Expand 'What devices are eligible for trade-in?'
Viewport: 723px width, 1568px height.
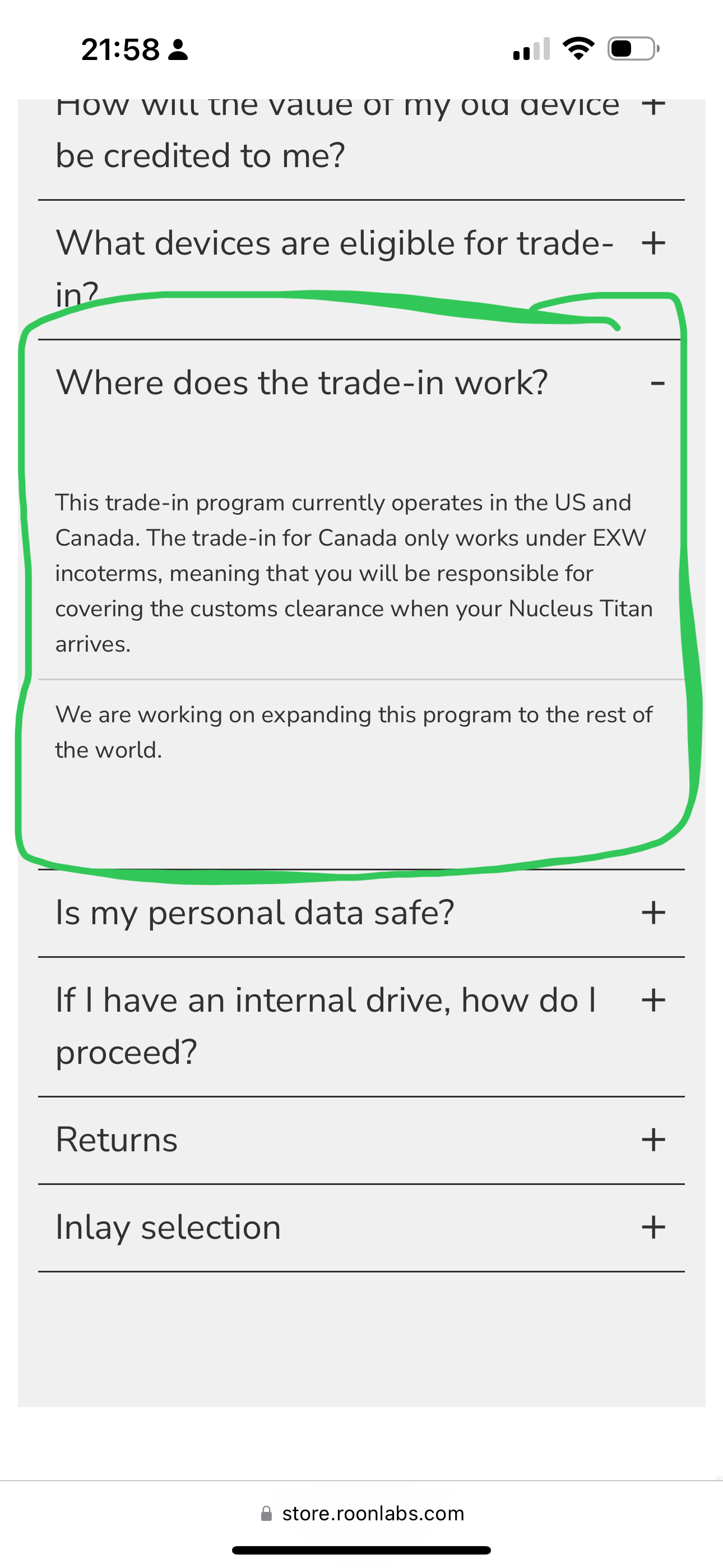coord(361,270)
